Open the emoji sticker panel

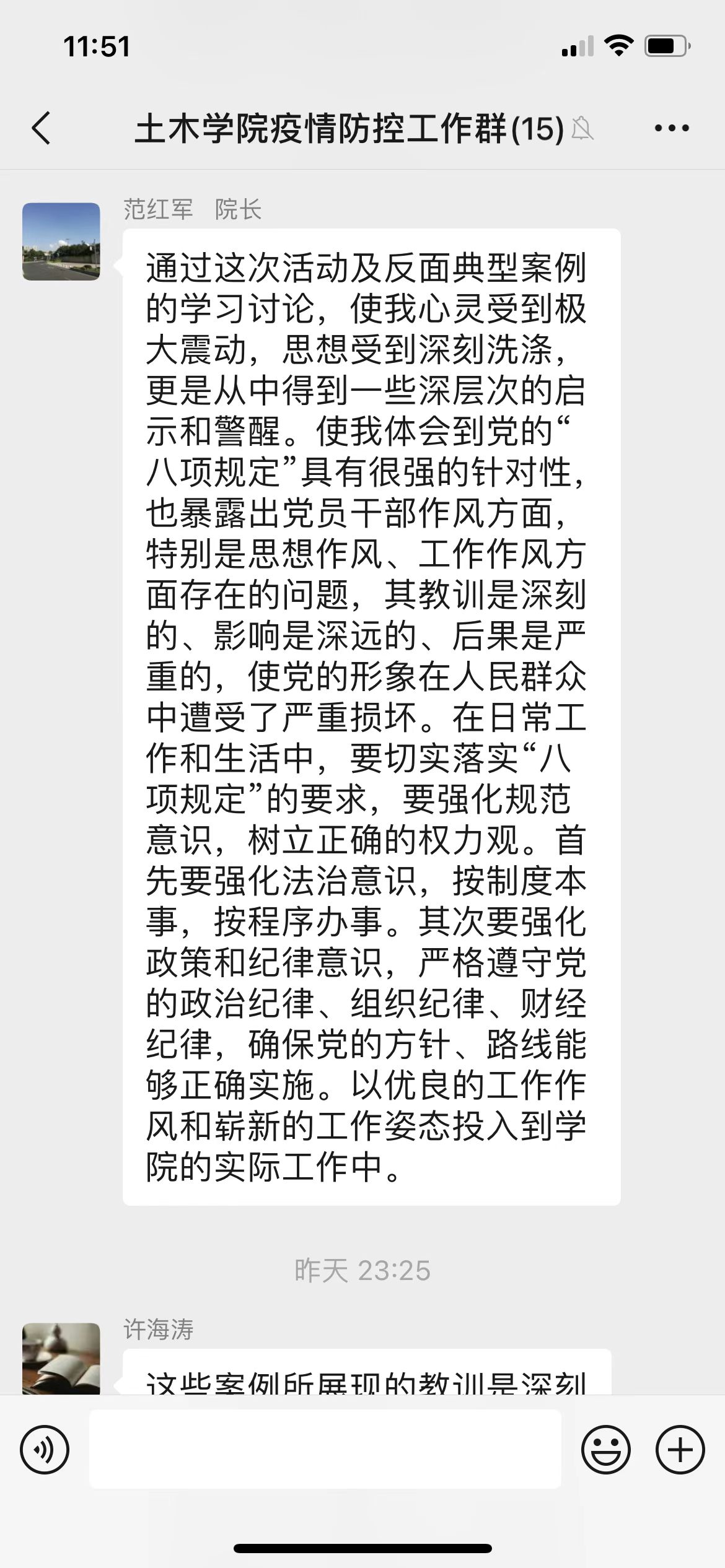pyautogui.click(x=605, y=1450)
